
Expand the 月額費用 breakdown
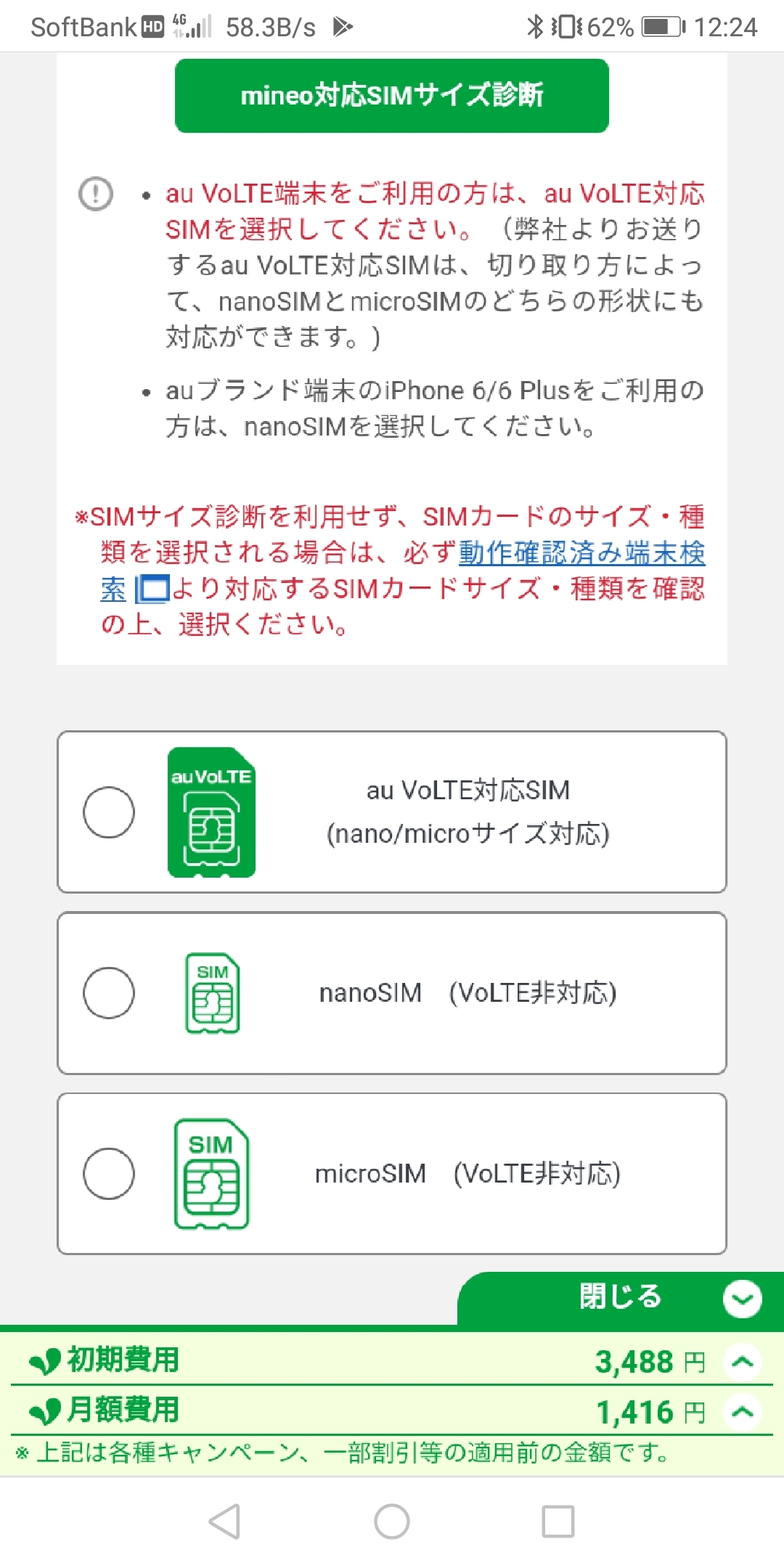coord(742,1412)
